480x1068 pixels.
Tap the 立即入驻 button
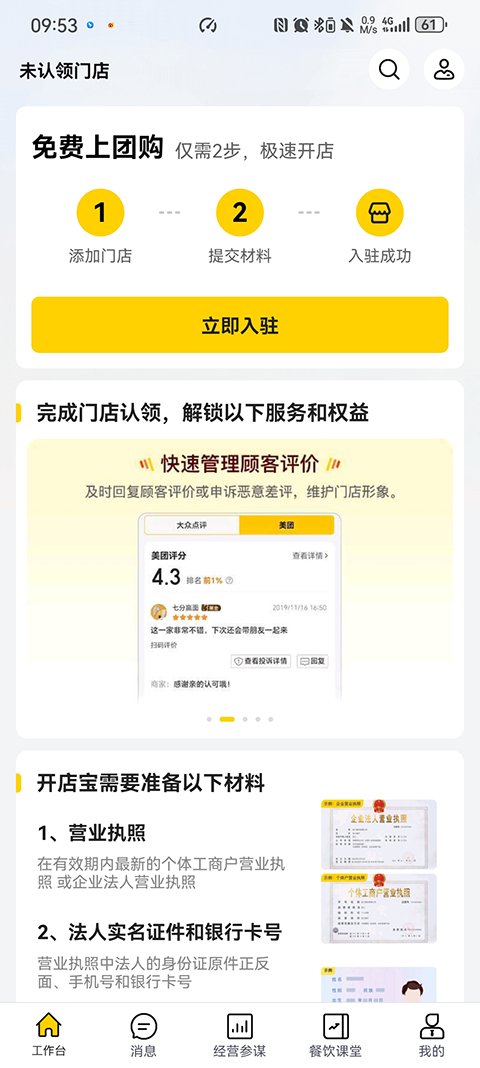click(240, 325)
